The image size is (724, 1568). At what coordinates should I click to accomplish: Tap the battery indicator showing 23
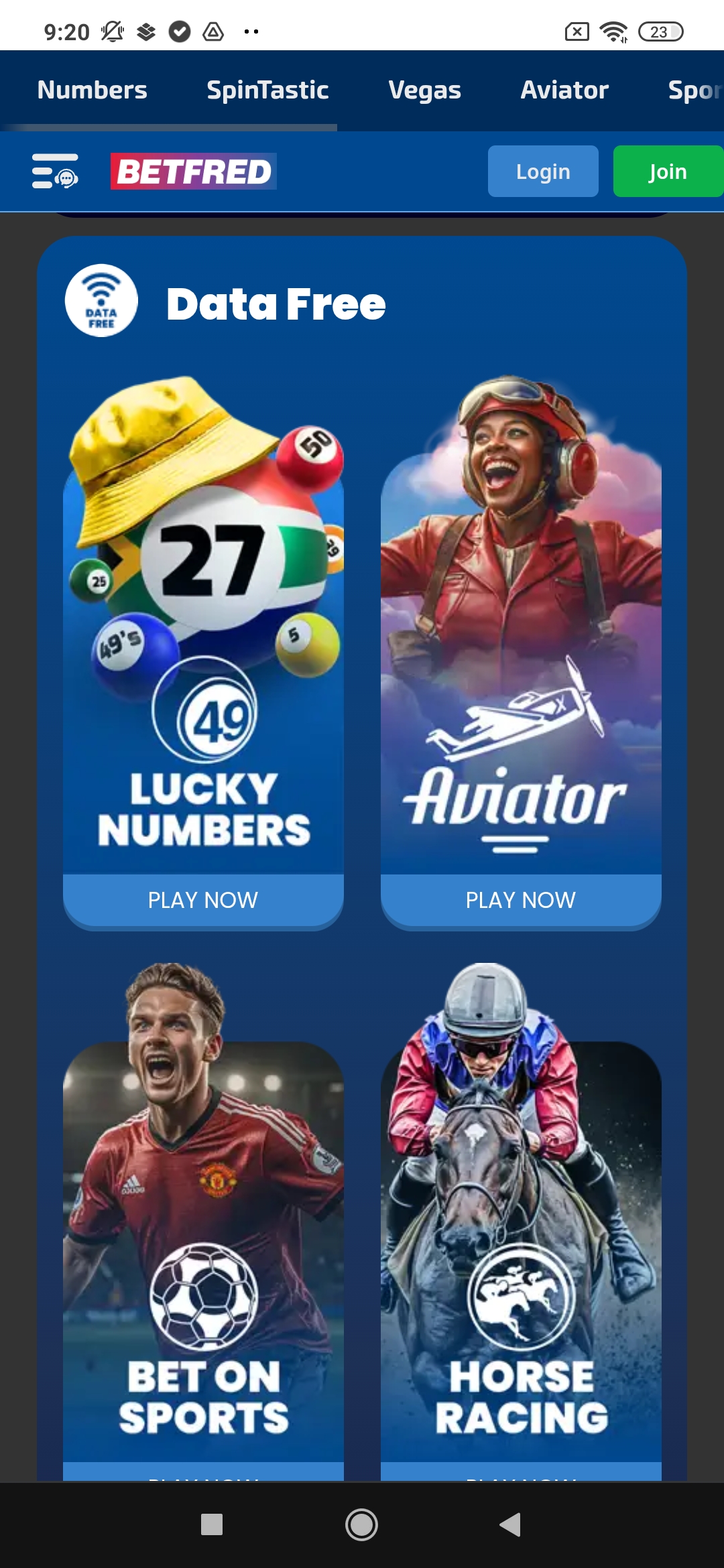(659, 30)
